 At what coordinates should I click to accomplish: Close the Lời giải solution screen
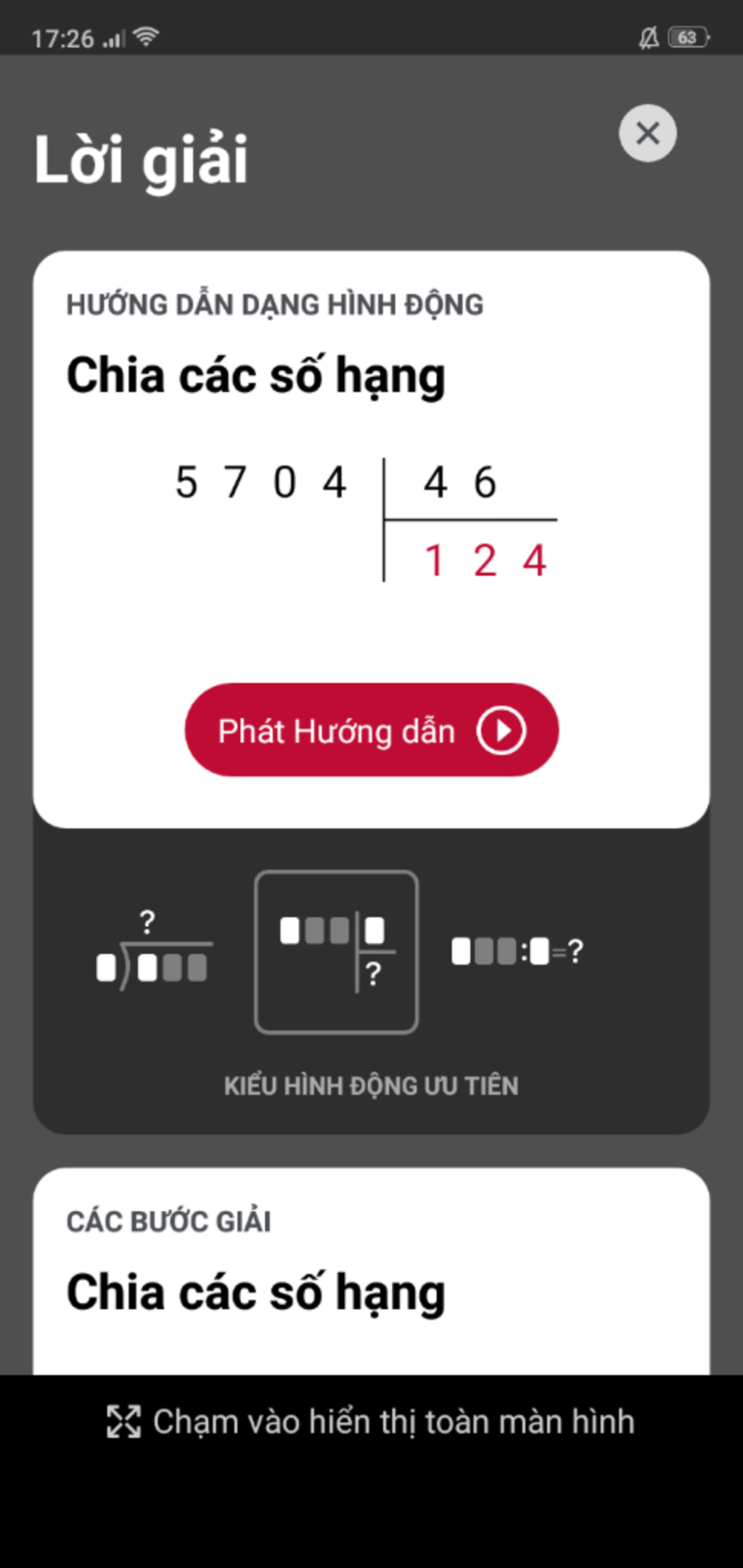click(x=647, y=133)
